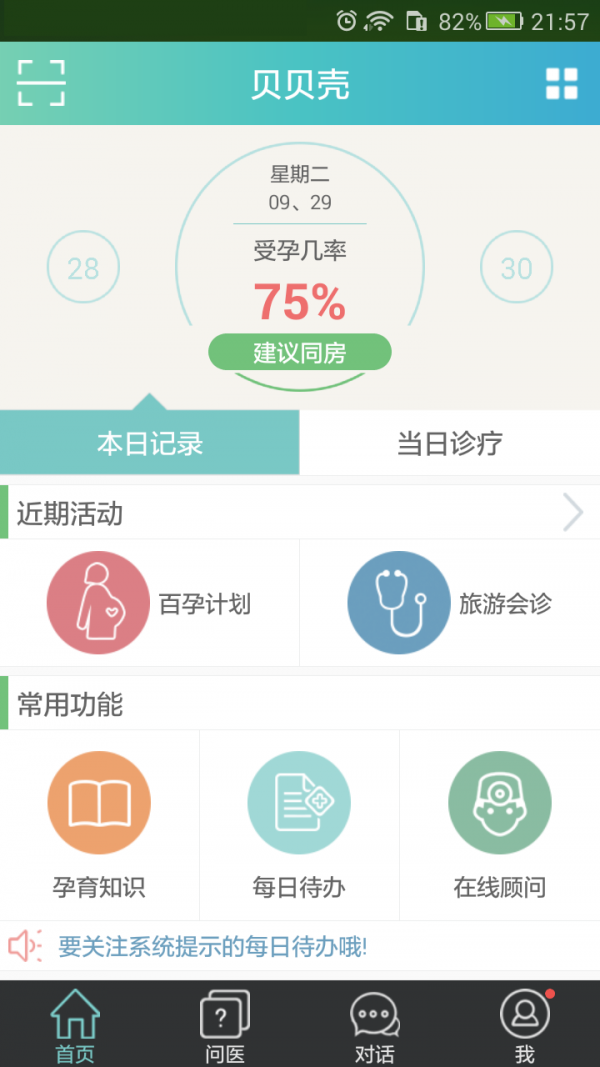Select previous day 28
600x1067 pixels.
pos(83,268)
